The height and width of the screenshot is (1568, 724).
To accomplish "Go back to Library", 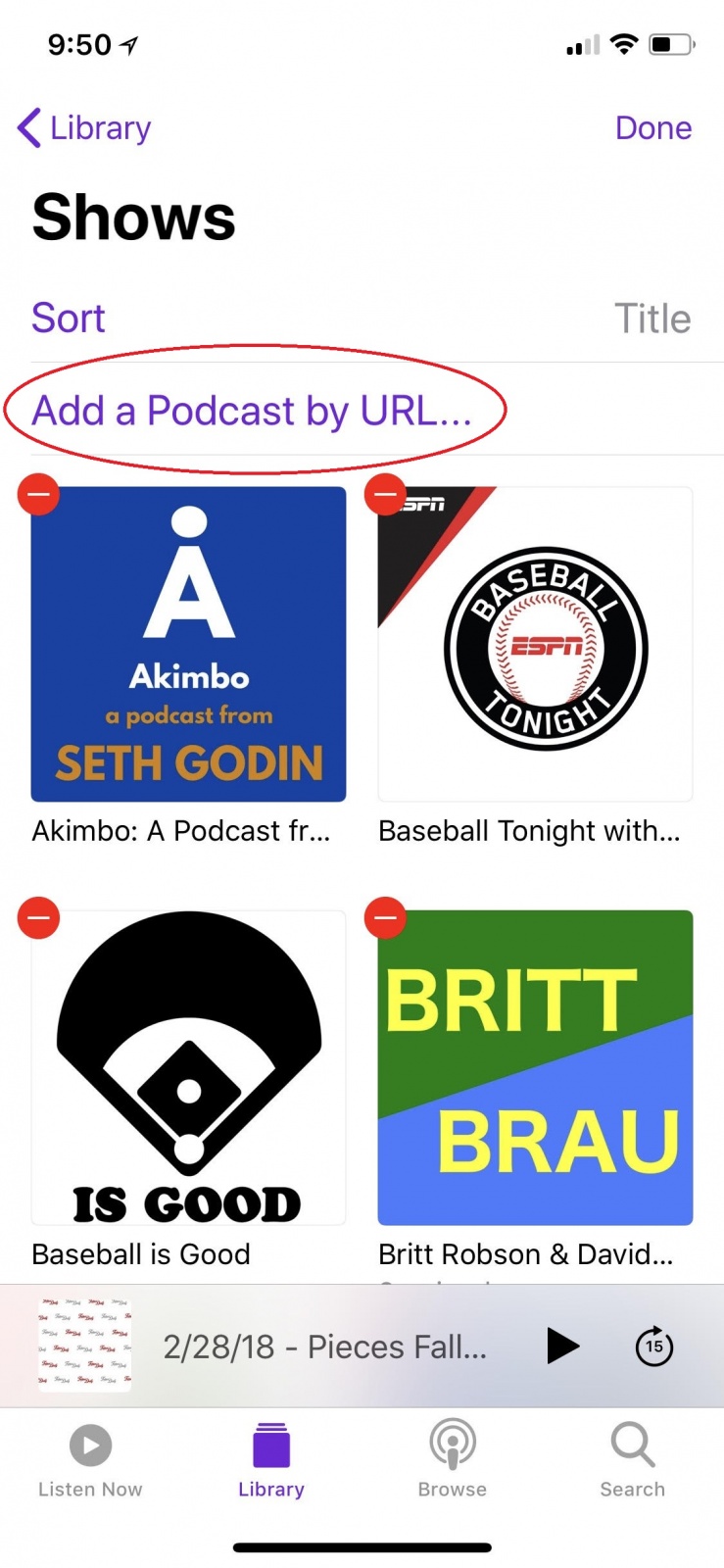I will point(85,128).
